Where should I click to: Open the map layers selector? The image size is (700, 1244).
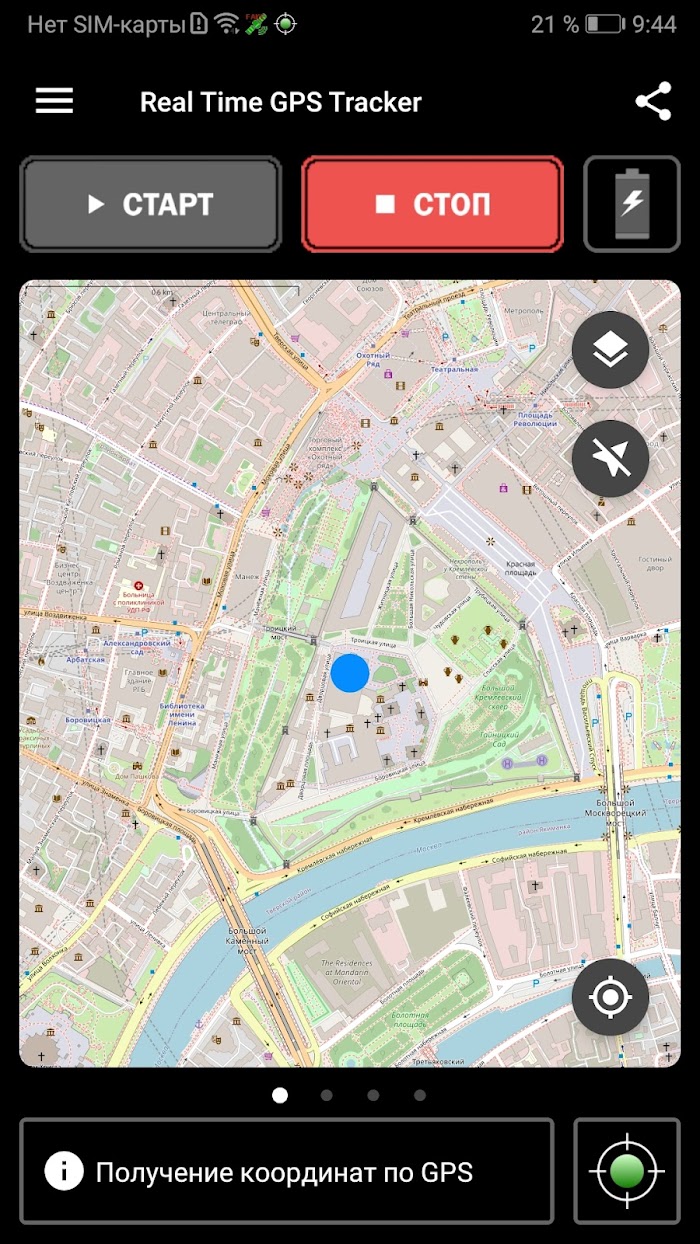(x=611, y=350)
